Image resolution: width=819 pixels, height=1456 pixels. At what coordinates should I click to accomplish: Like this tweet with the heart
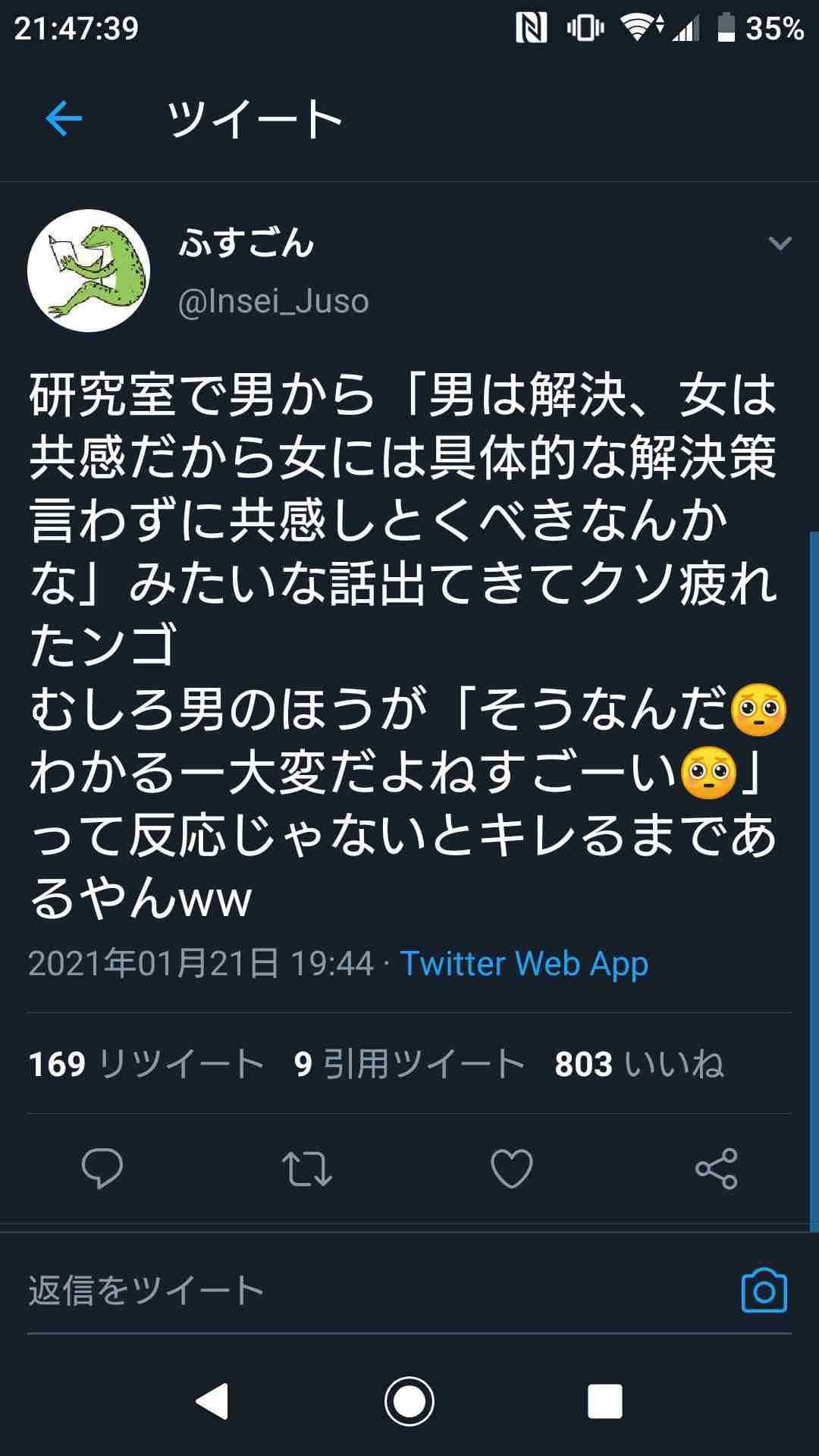[x=512, y=1168]
